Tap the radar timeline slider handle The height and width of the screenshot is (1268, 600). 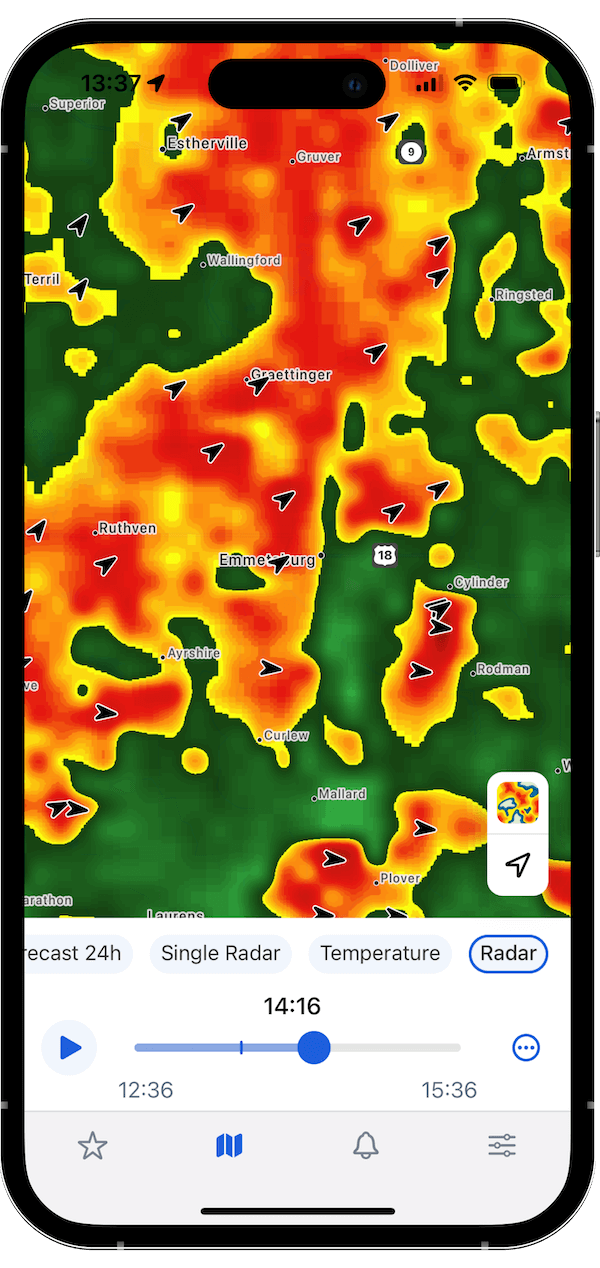[x=314, y=1047]
